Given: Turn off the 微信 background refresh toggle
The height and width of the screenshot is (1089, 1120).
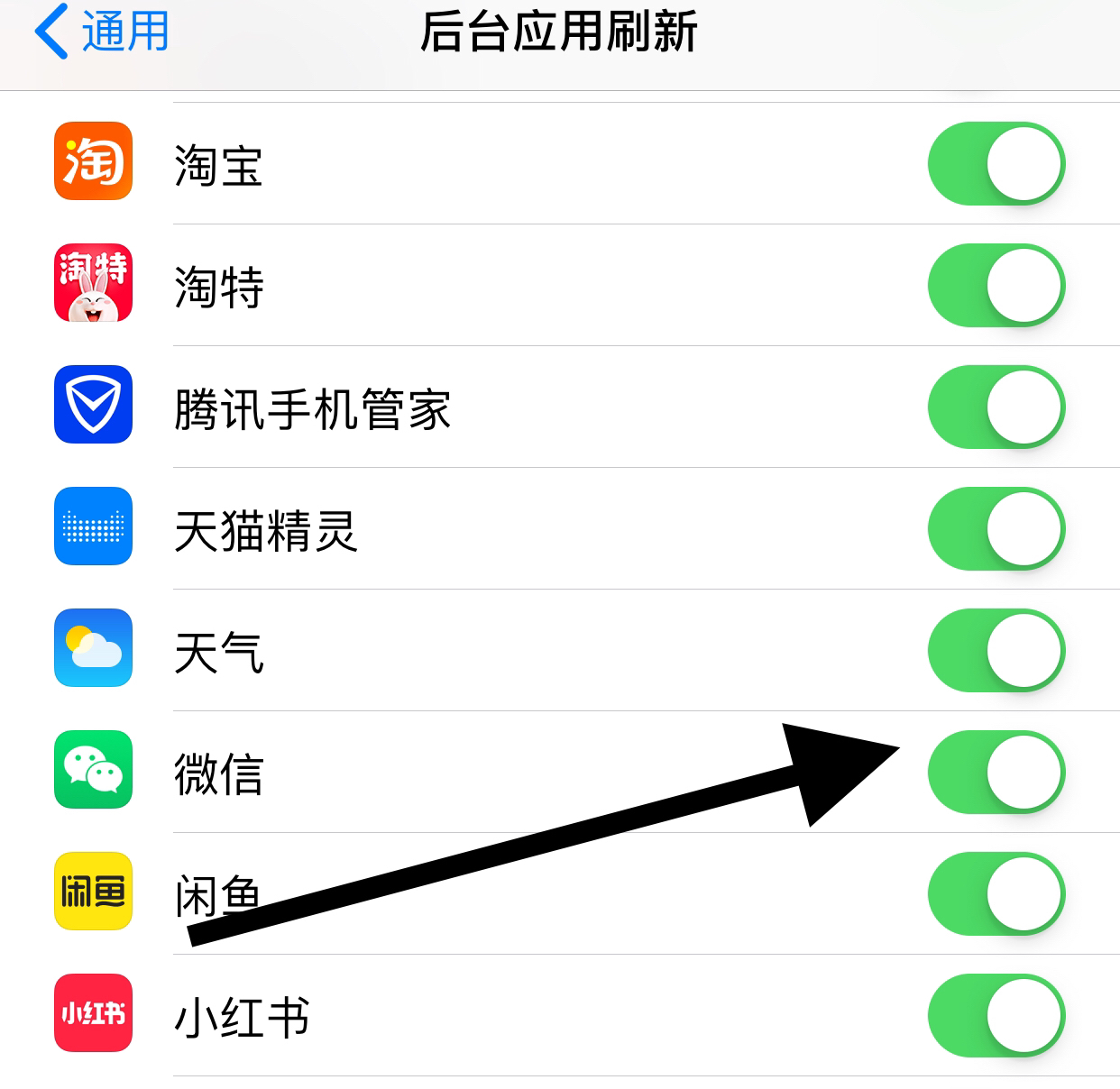Looking at the screenshot, I should [996, 773].
